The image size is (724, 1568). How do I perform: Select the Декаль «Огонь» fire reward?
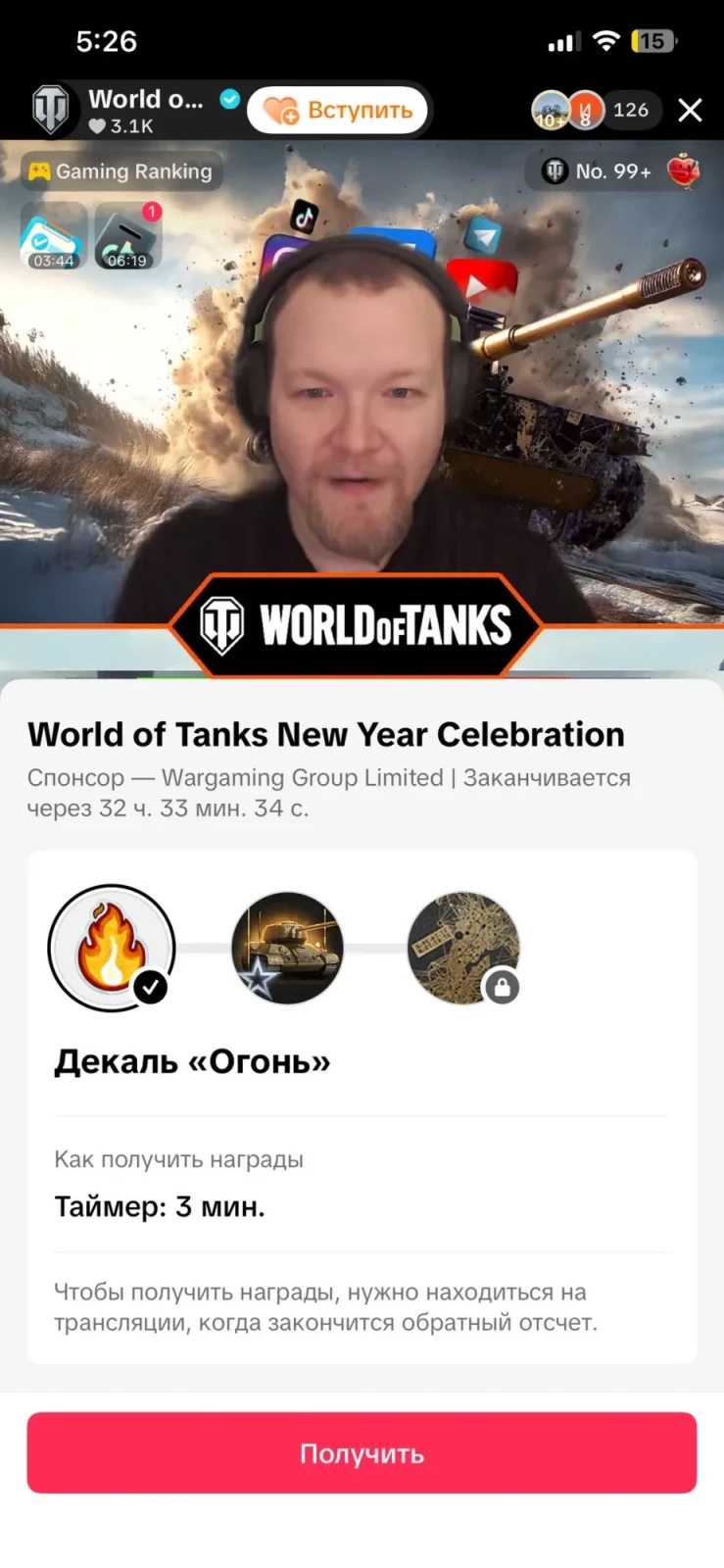click(112, 948)
